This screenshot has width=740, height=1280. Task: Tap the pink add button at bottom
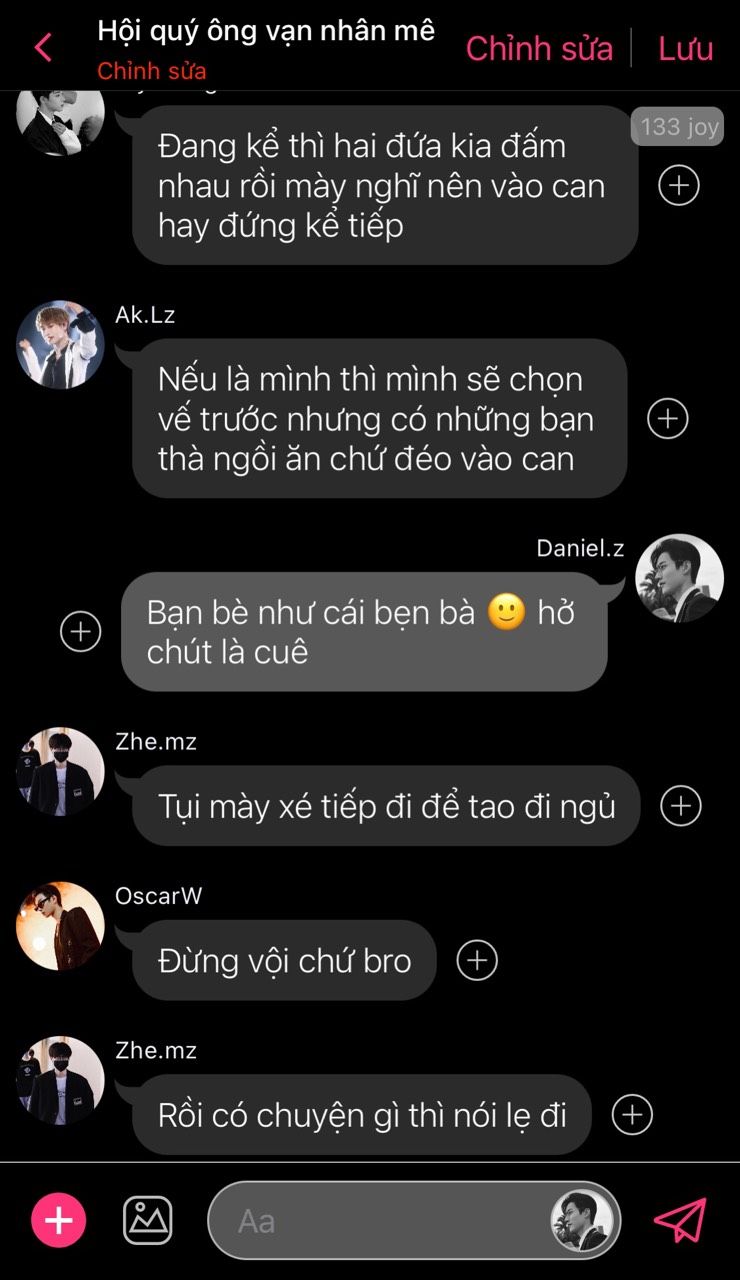point(59,1220)
